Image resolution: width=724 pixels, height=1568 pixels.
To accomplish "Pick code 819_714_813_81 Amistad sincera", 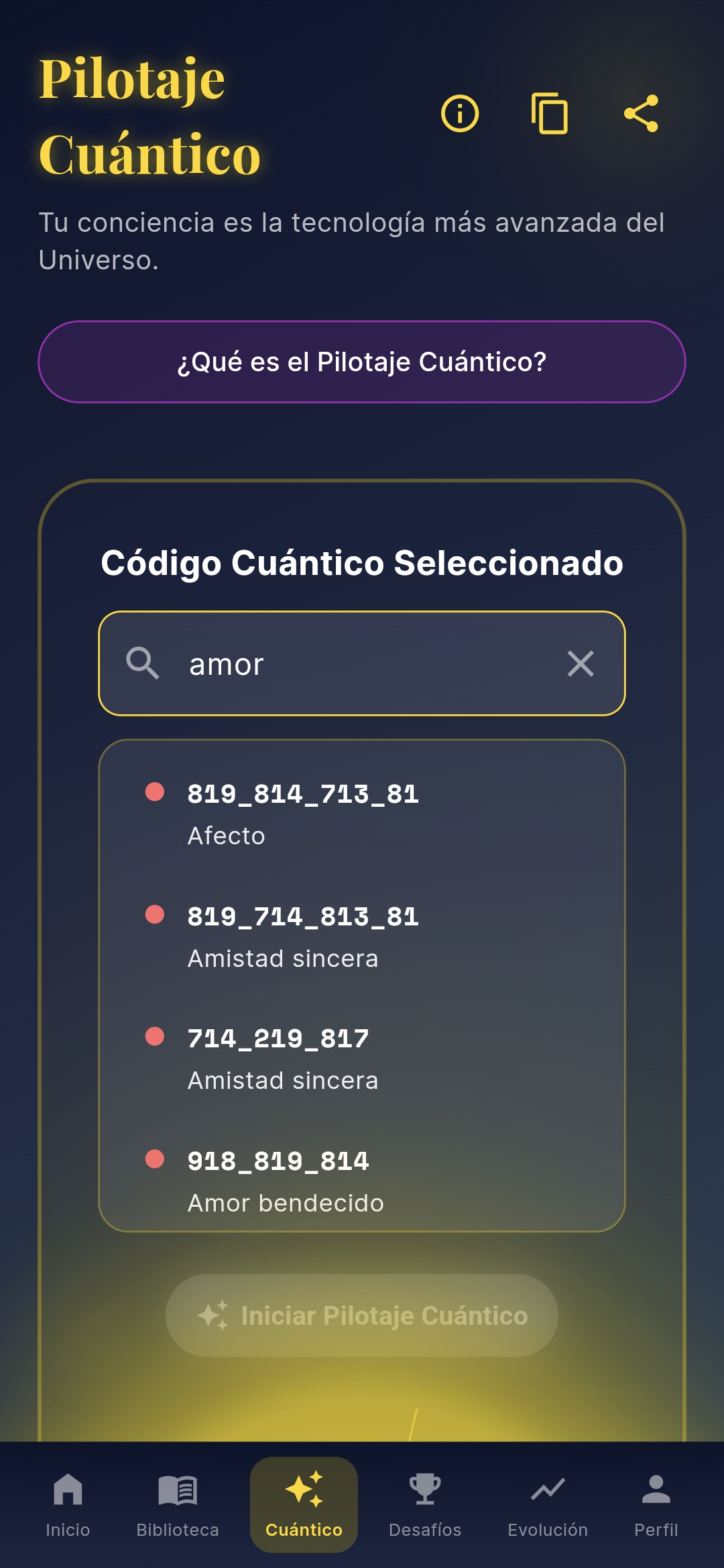I will [303, 935].
